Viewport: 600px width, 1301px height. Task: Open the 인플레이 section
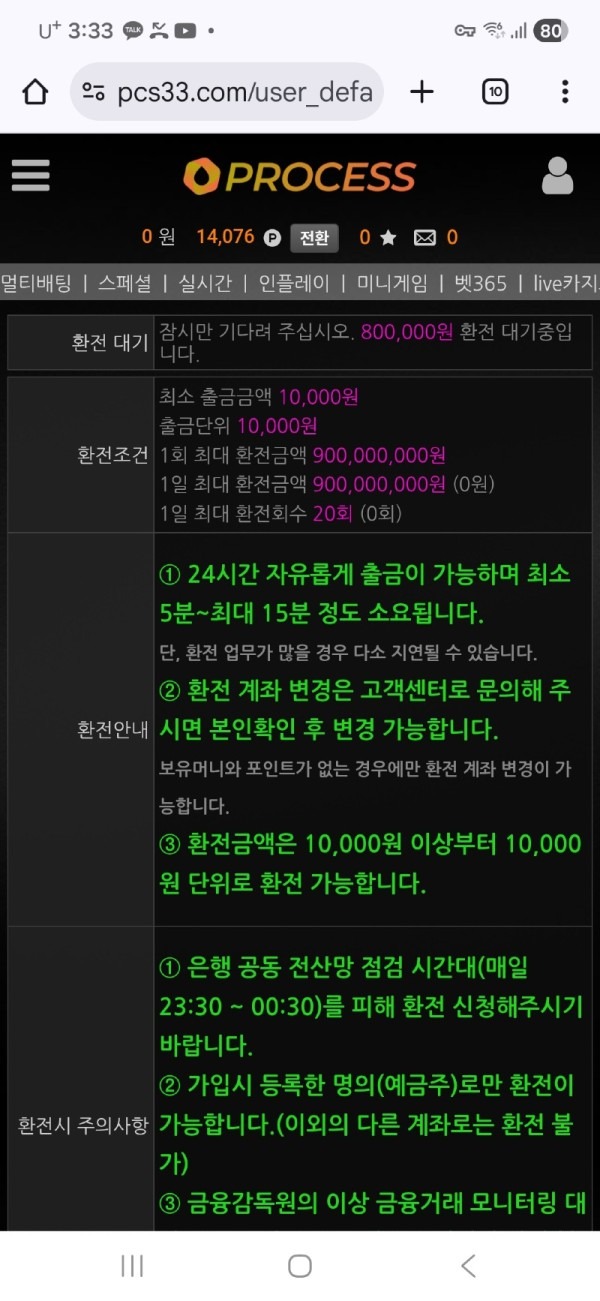coord(293,283)
